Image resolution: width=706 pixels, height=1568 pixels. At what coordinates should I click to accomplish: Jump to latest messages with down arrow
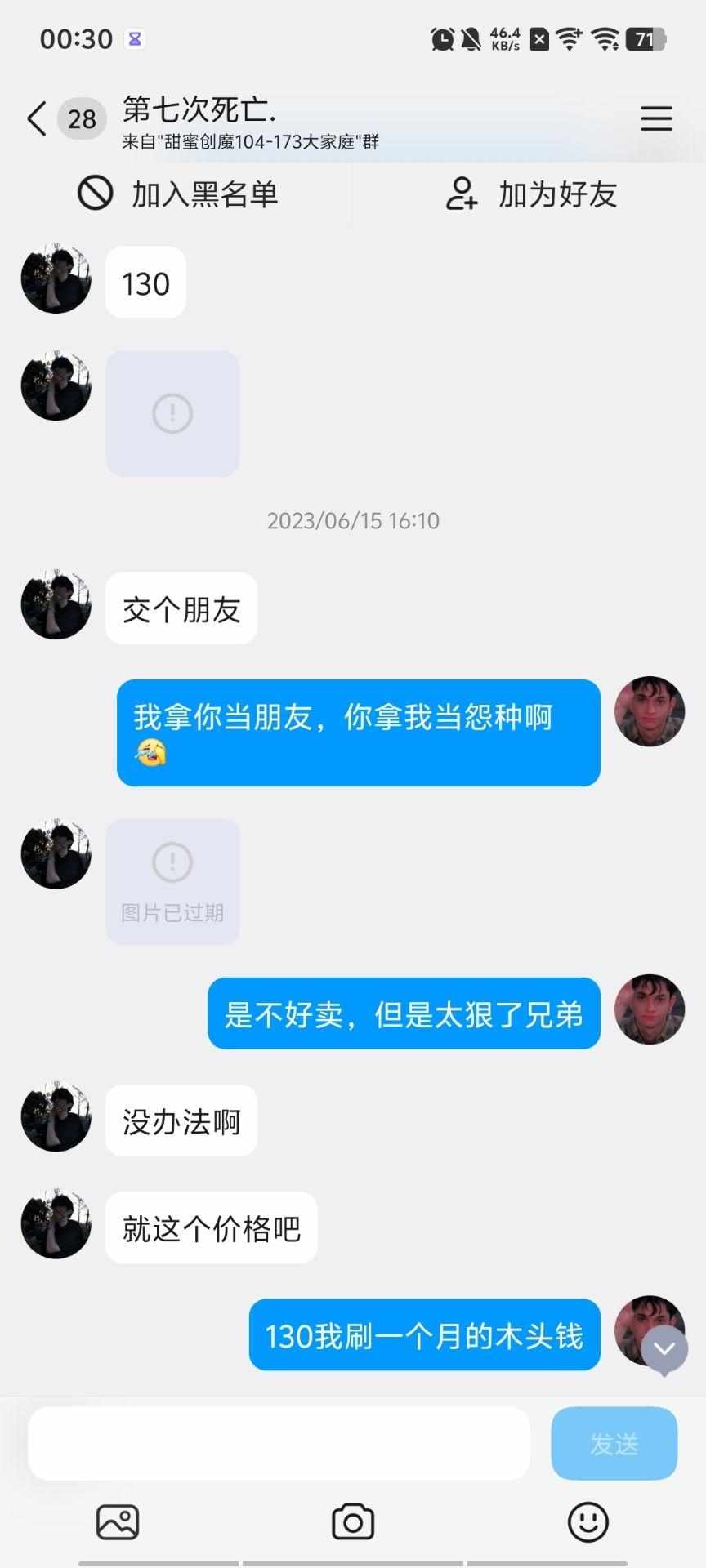664,1348
